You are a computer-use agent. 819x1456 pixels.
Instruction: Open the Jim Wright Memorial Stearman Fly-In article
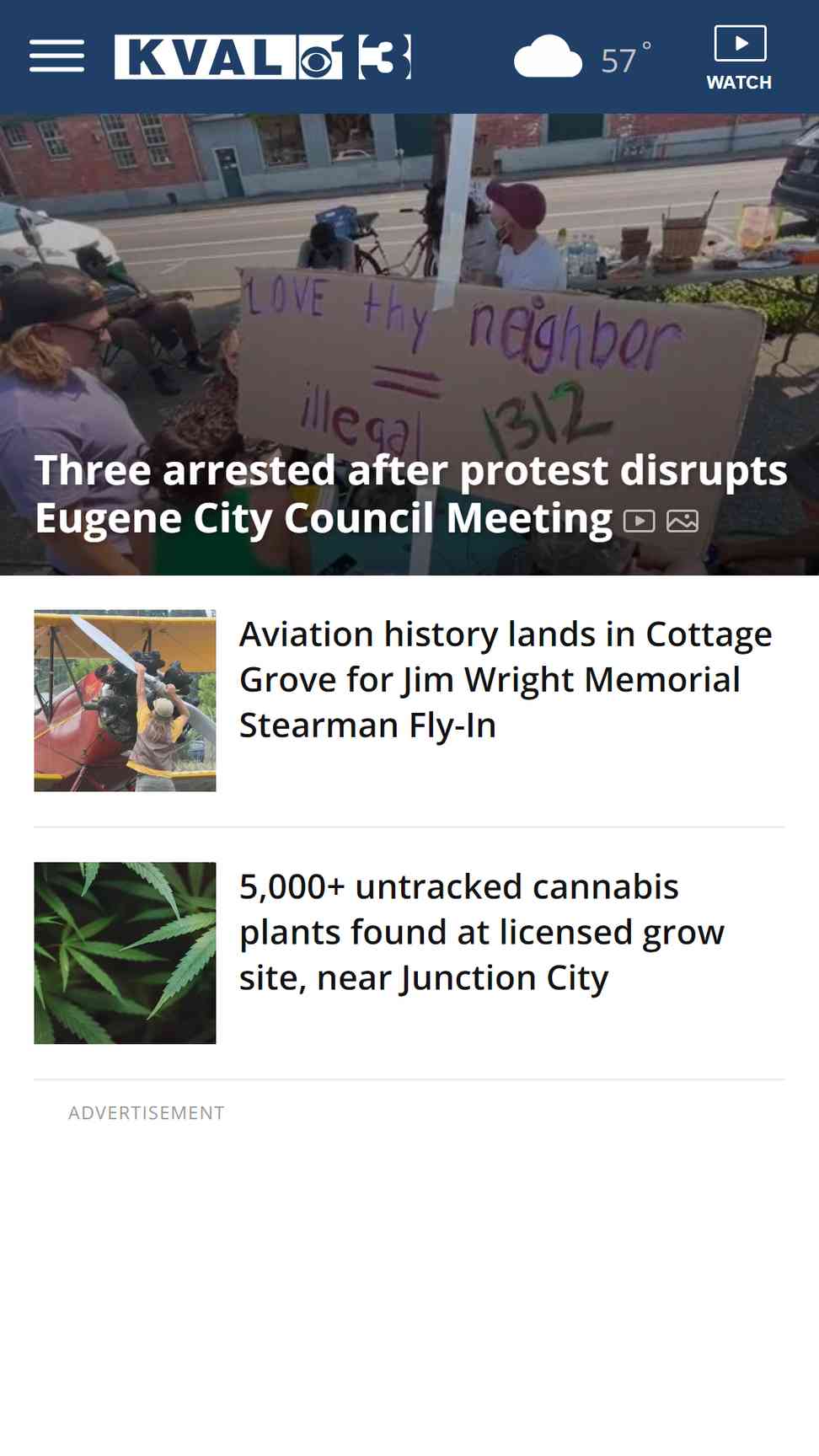[x=506, y=679]
